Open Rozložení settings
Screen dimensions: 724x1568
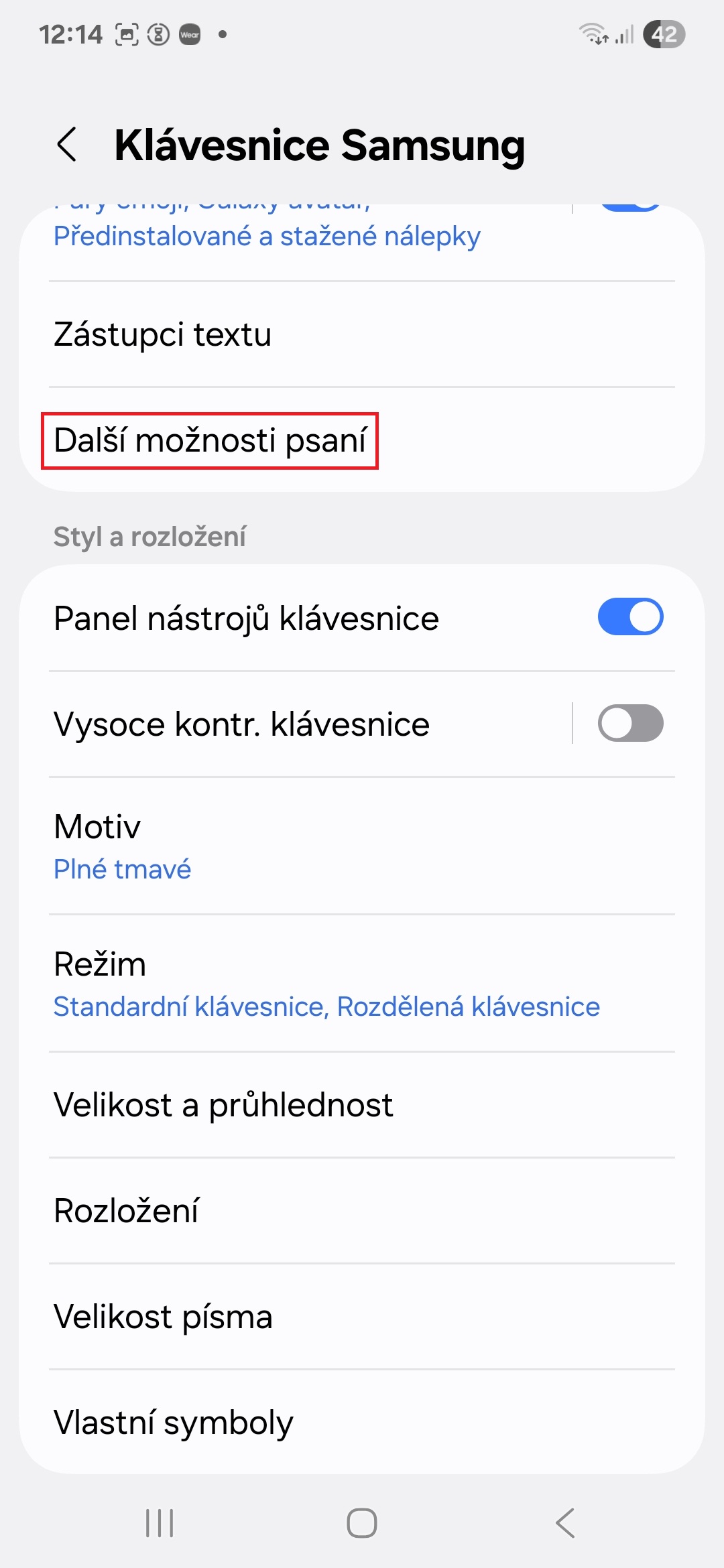(362, 1211)
